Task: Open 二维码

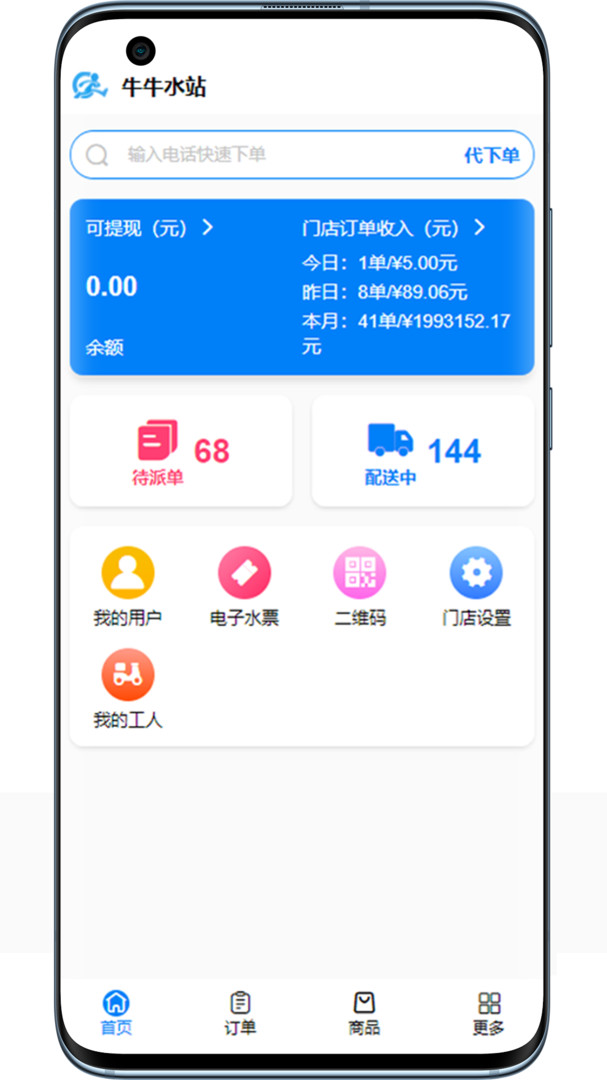Action: point(360,587)
